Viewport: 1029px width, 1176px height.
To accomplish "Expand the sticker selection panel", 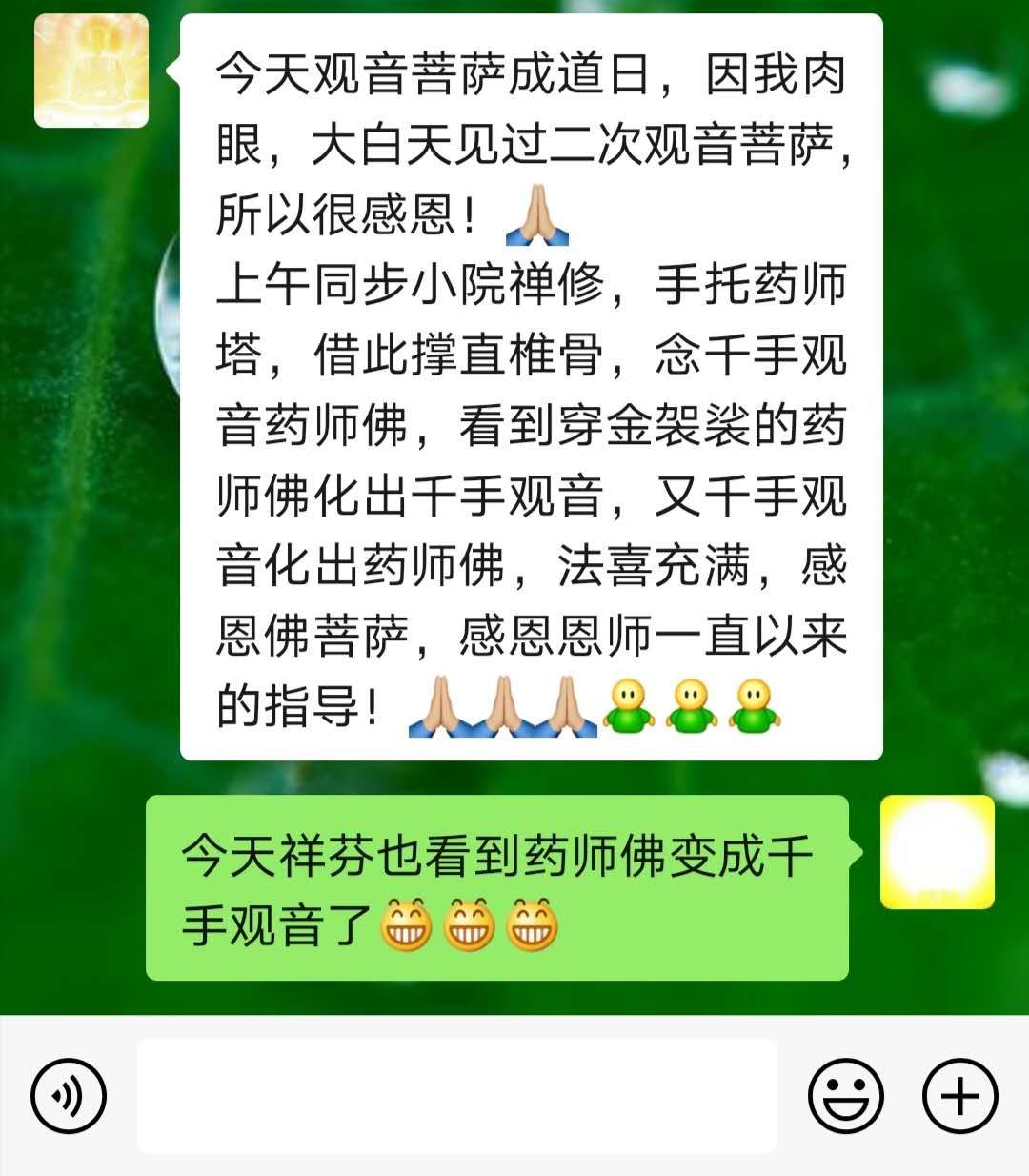I will (x=847, y=1096).
